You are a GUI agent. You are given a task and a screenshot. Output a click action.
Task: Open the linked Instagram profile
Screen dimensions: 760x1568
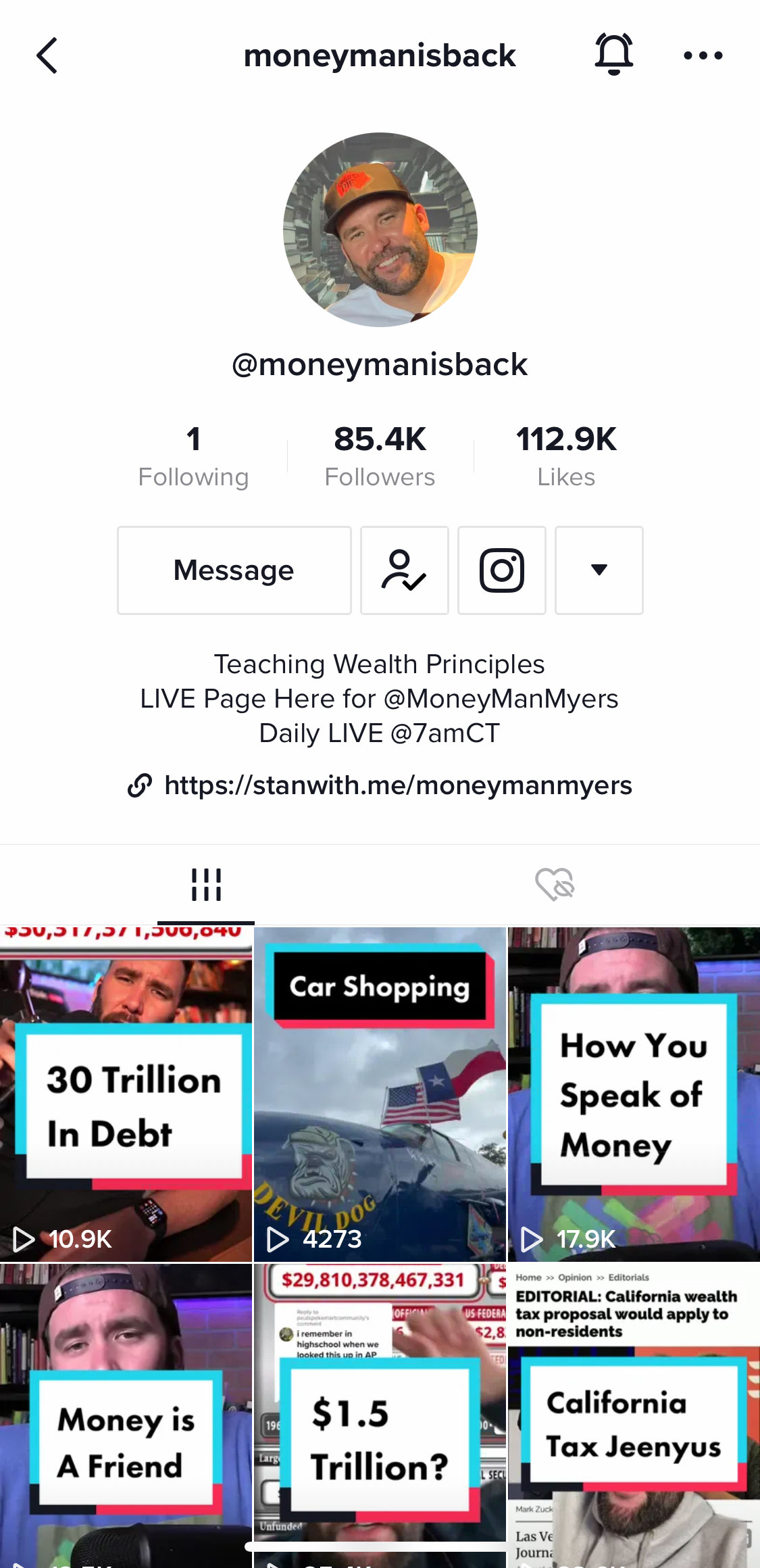(501, 570)
